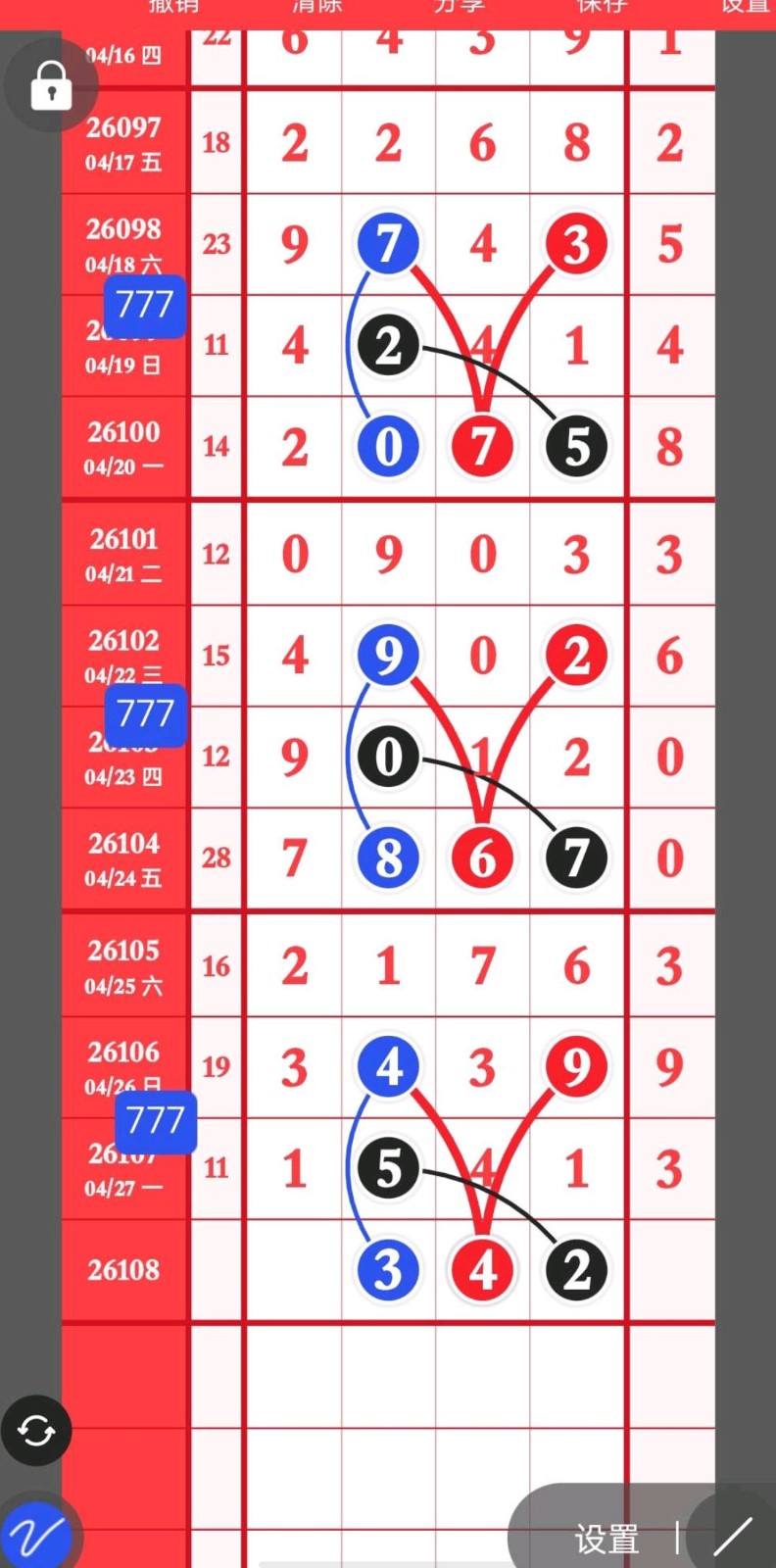Share the chart via 分享
This screenshot has width=776, height=1568.
(460, 6)
